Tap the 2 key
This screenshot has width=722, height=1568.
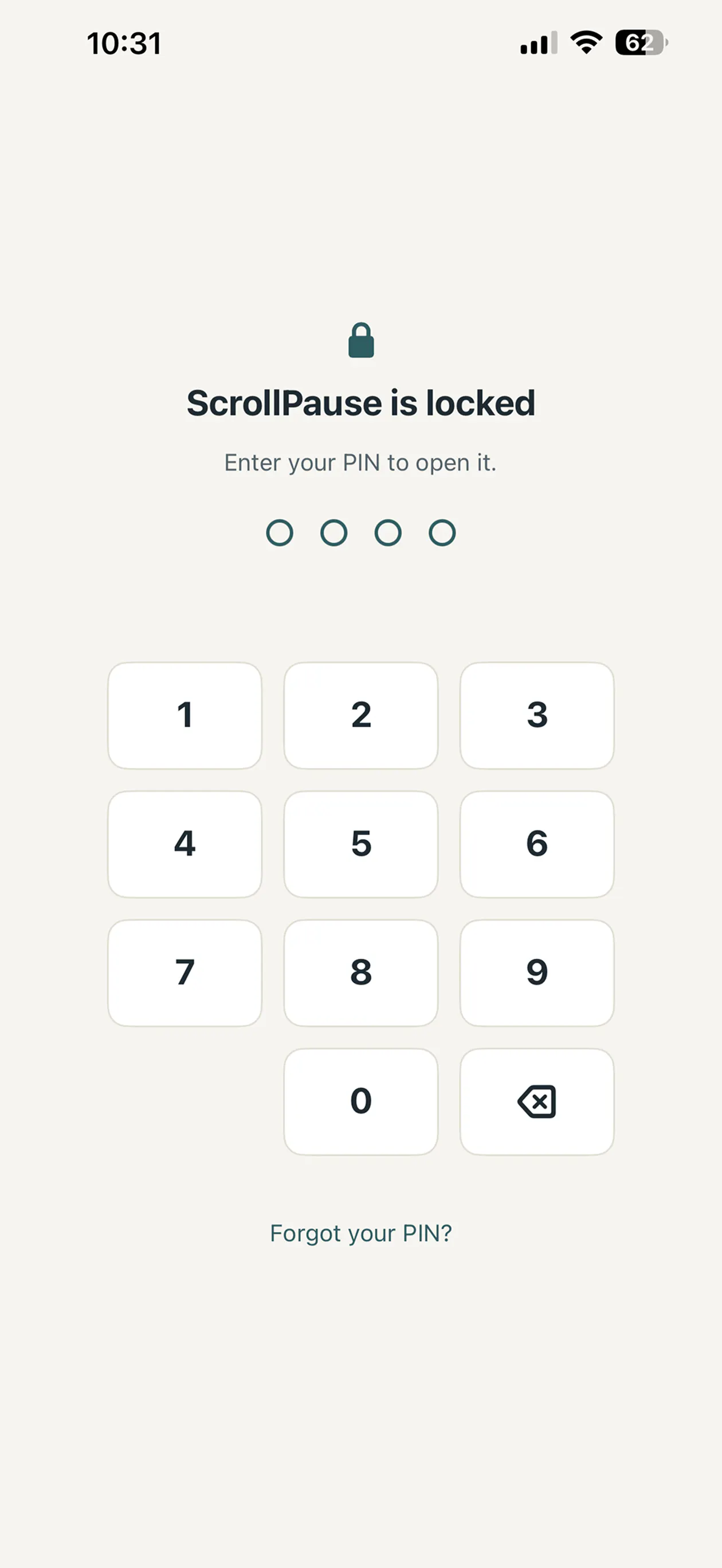coord(361,715)
